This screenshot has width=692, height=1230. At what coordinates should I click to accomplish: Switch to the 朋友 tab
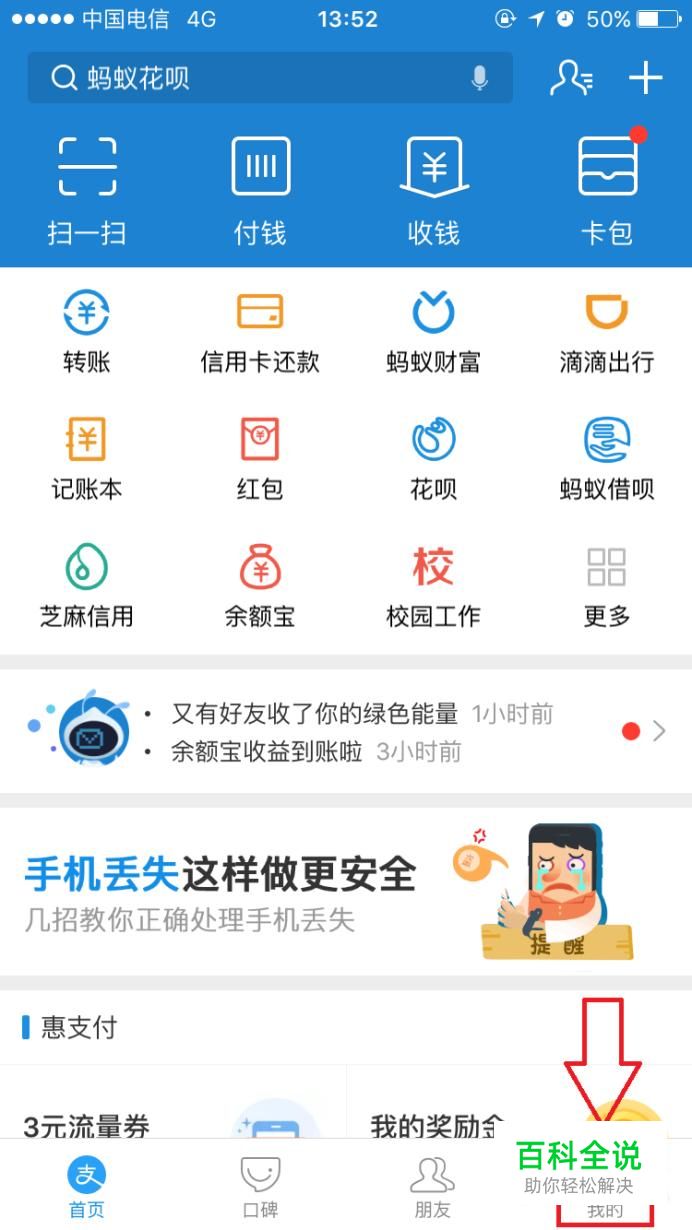(433, 1186)
